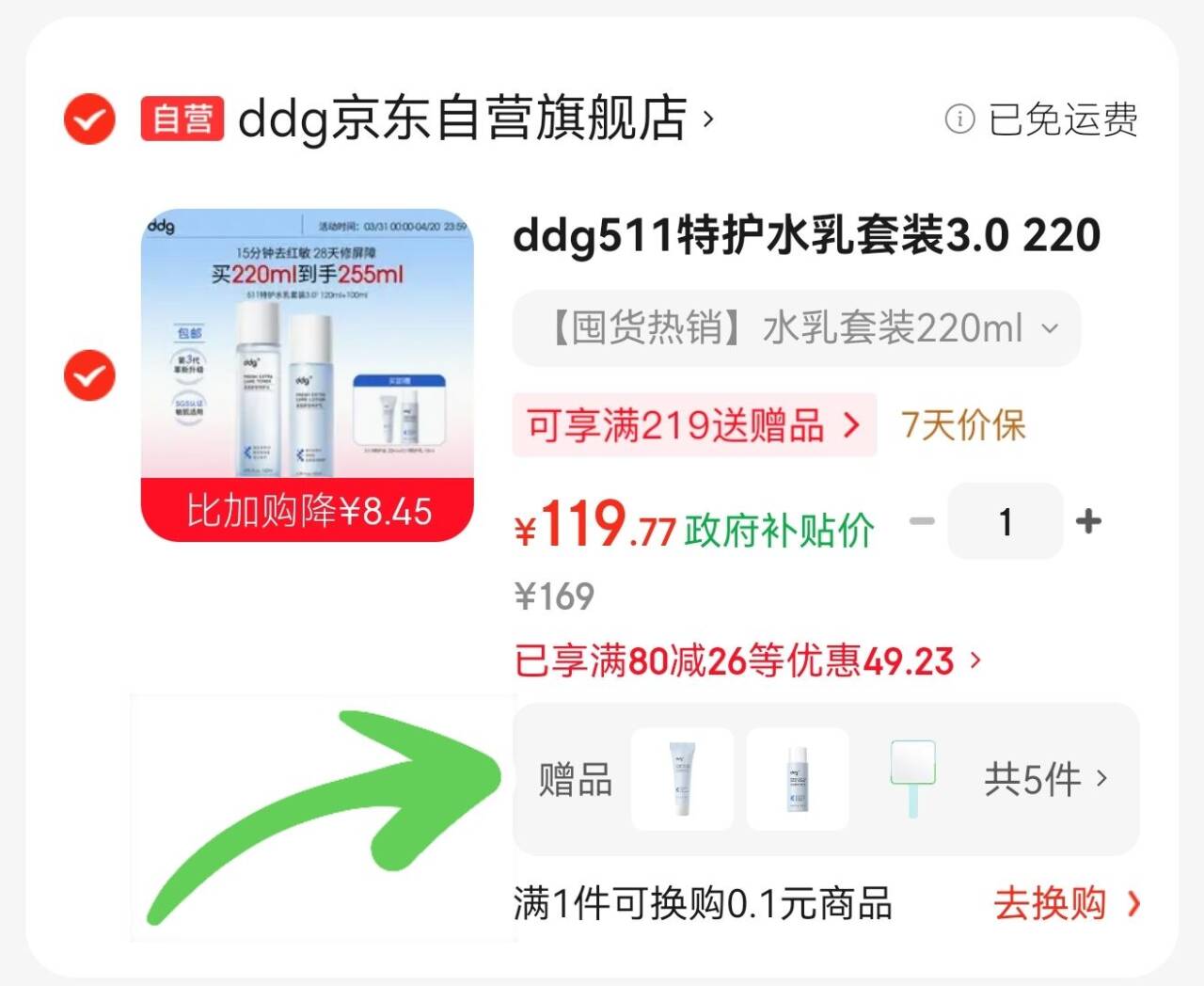This screenshot has width=1204, height=986.
Task: Open the 已享满80减26等优惠 discount details
Action: pyautogui.click(x=748, y=660)
